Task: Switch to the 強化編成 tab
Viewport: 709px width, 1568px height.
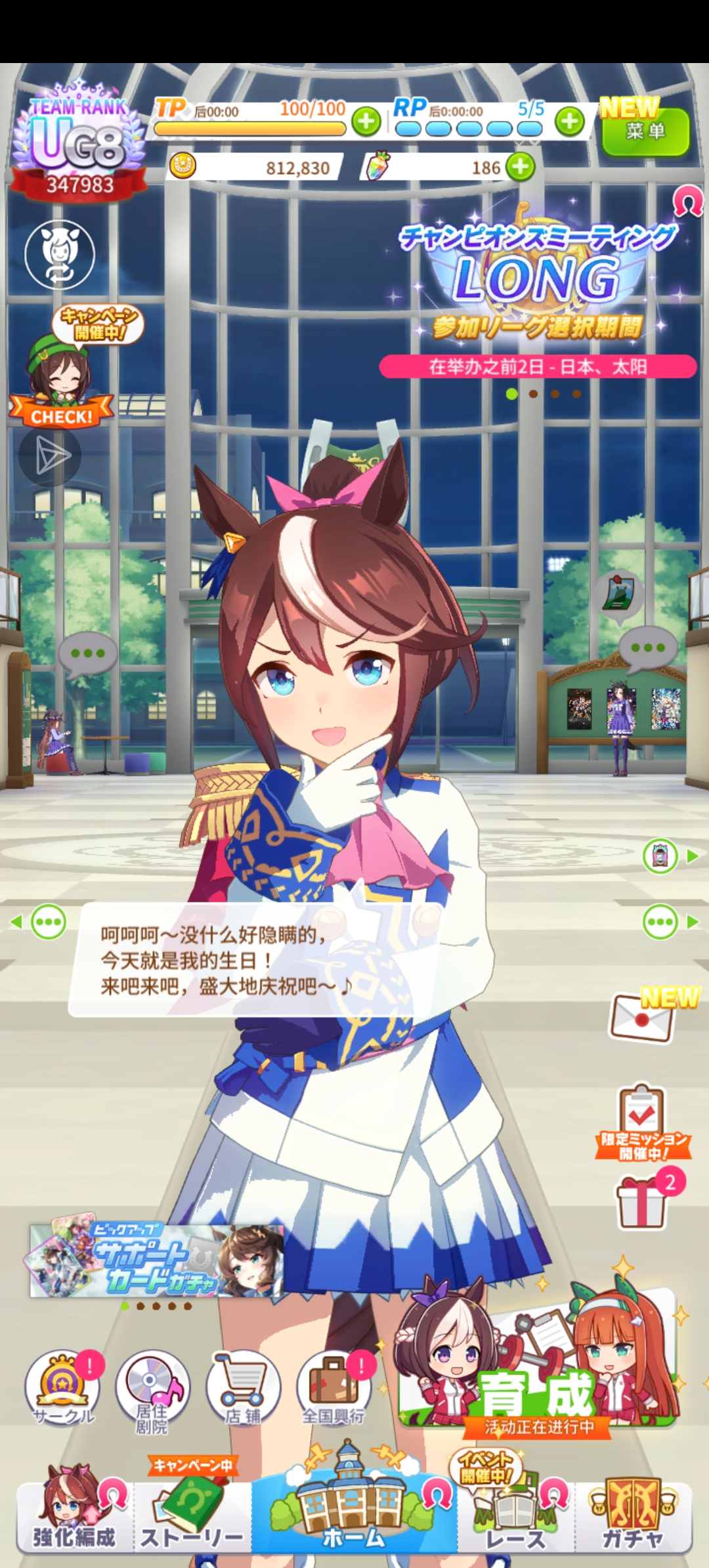Action: pos(74,1518)
